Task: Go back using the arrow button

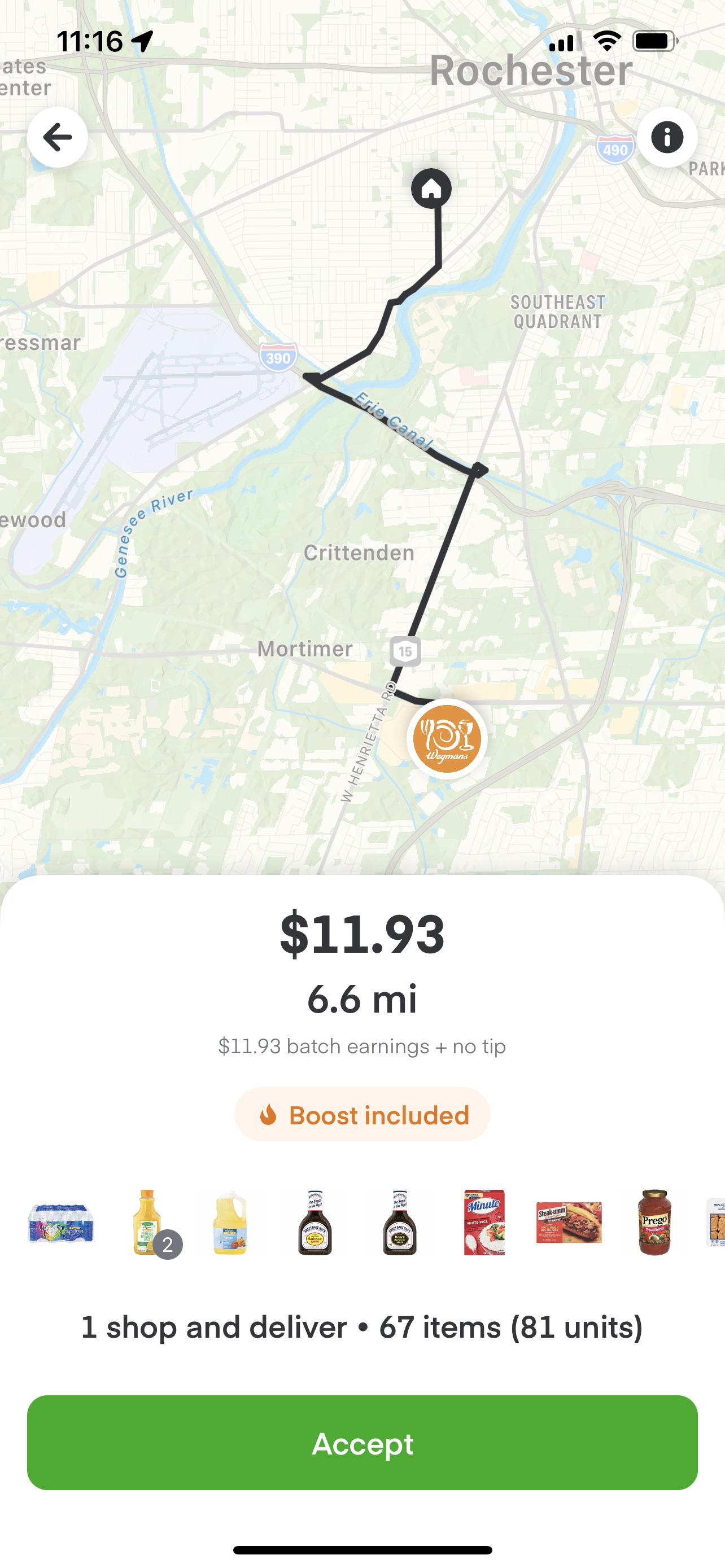Action: tap(58, 137)
